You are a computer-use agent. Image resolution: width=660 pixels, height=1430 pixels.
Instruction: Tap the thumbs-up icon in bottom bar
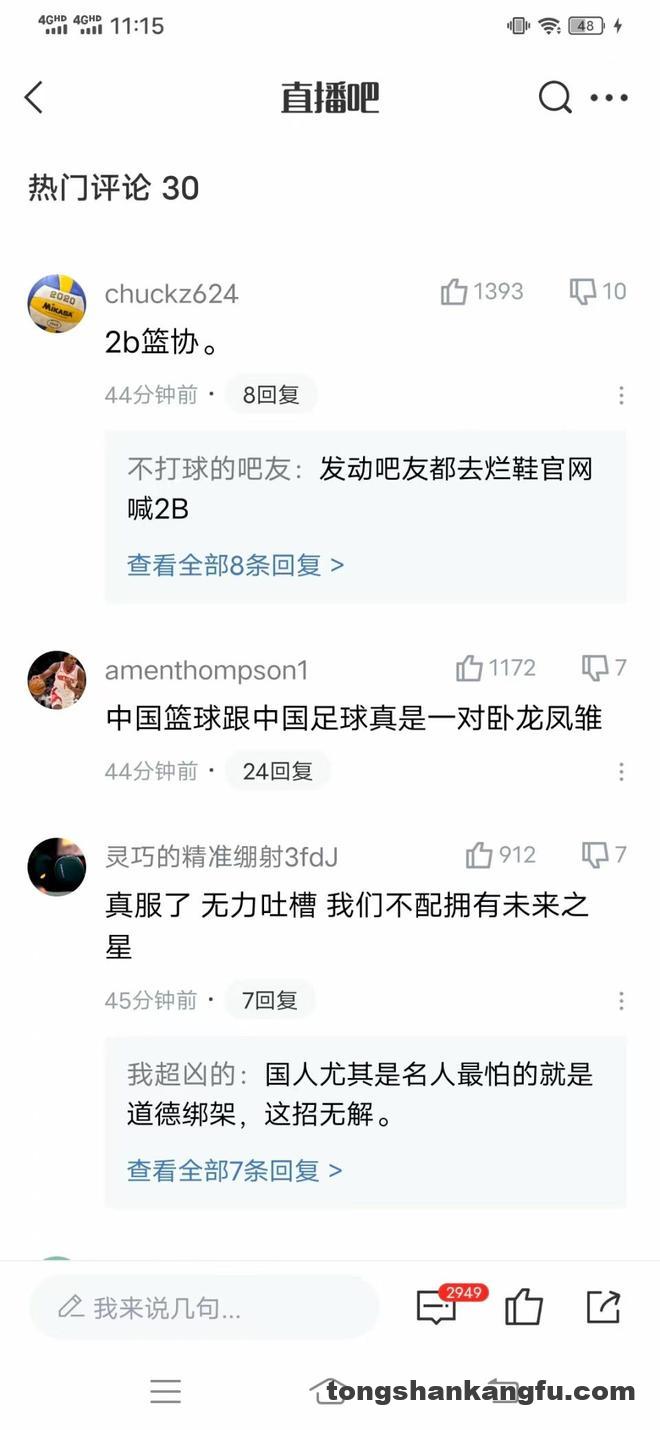(x=523, y=1307)
